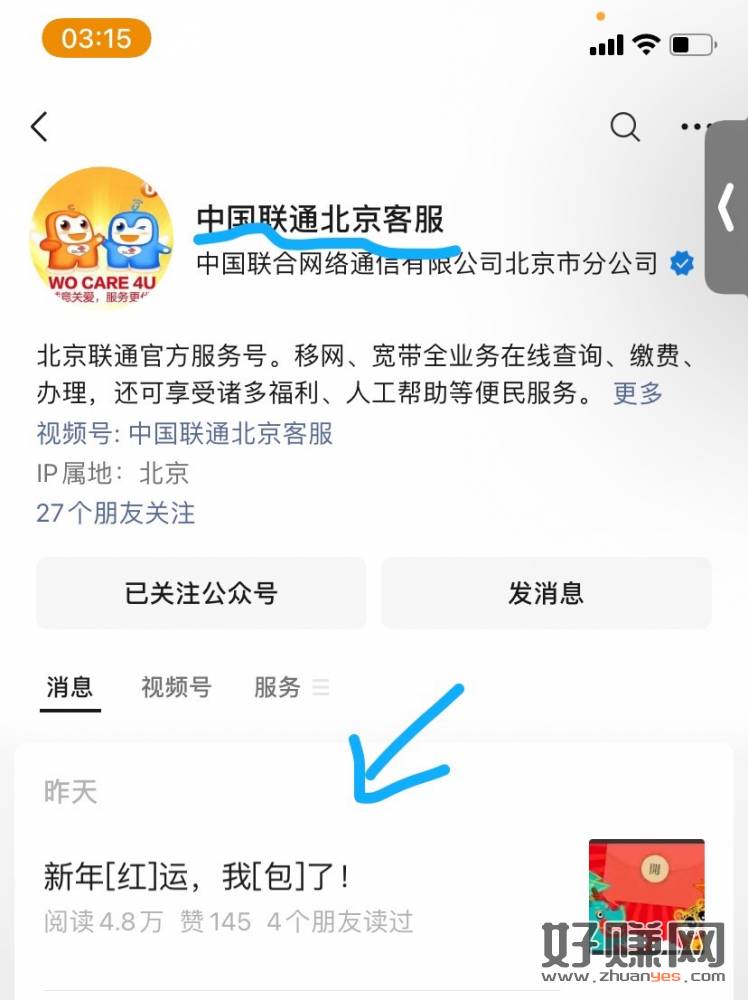This screenshot has height=1000, width=748.
Task: Open the 视频号 中国联通北京客服 link
Action: 185,433
